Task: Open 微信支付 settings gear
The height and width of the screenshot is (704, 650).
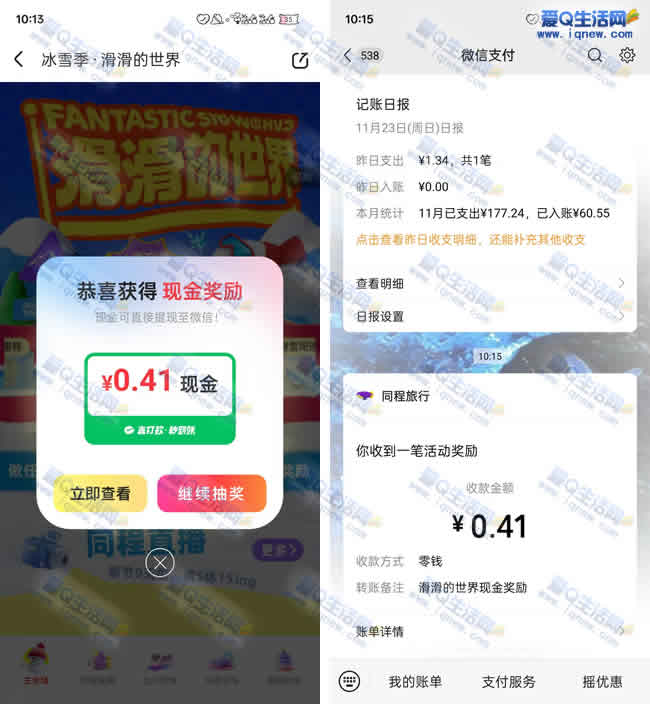Action: (x=627, y=56)
